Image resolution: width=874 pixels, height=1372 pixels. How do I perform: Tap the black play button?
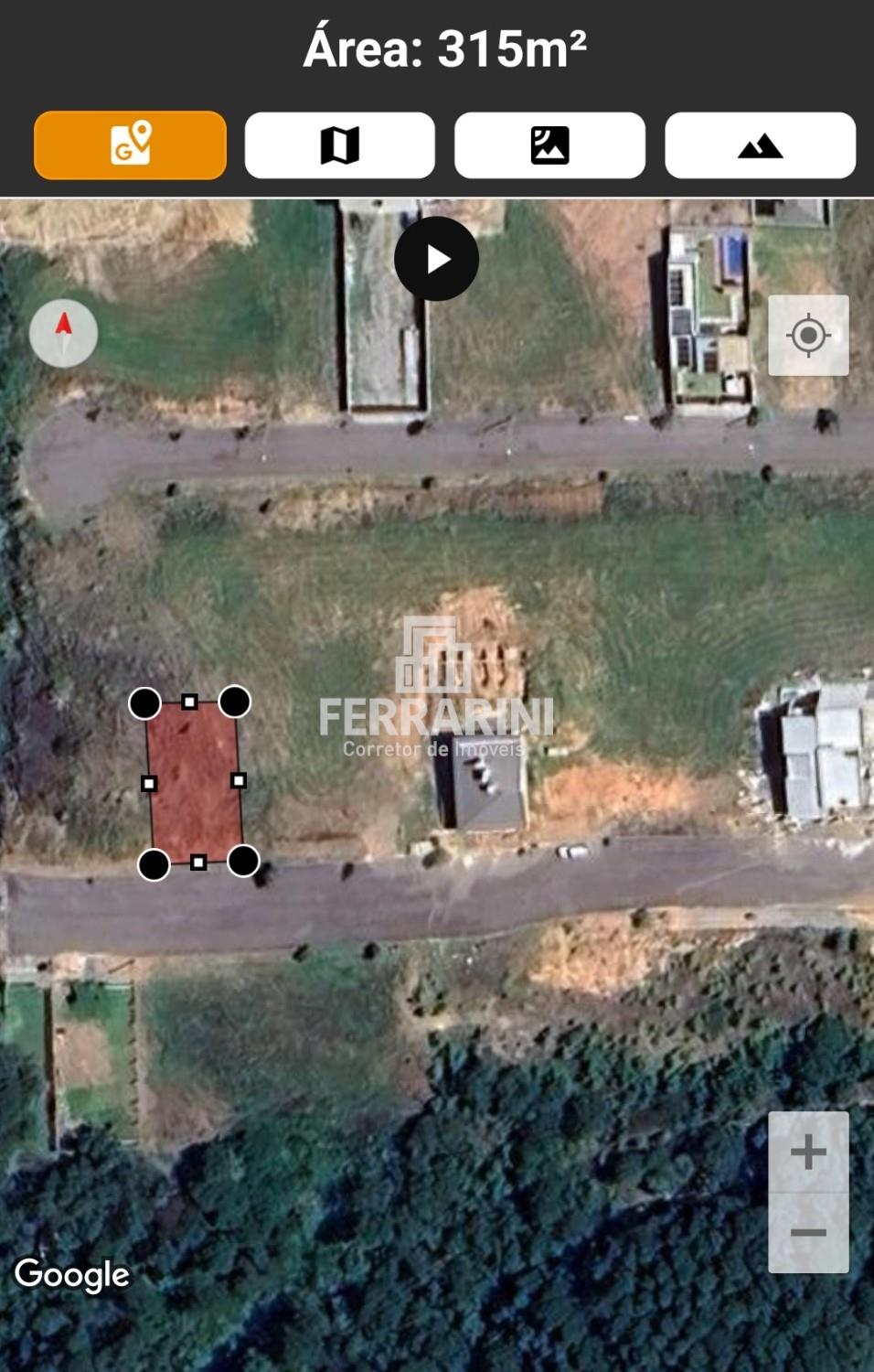[436, 259]
